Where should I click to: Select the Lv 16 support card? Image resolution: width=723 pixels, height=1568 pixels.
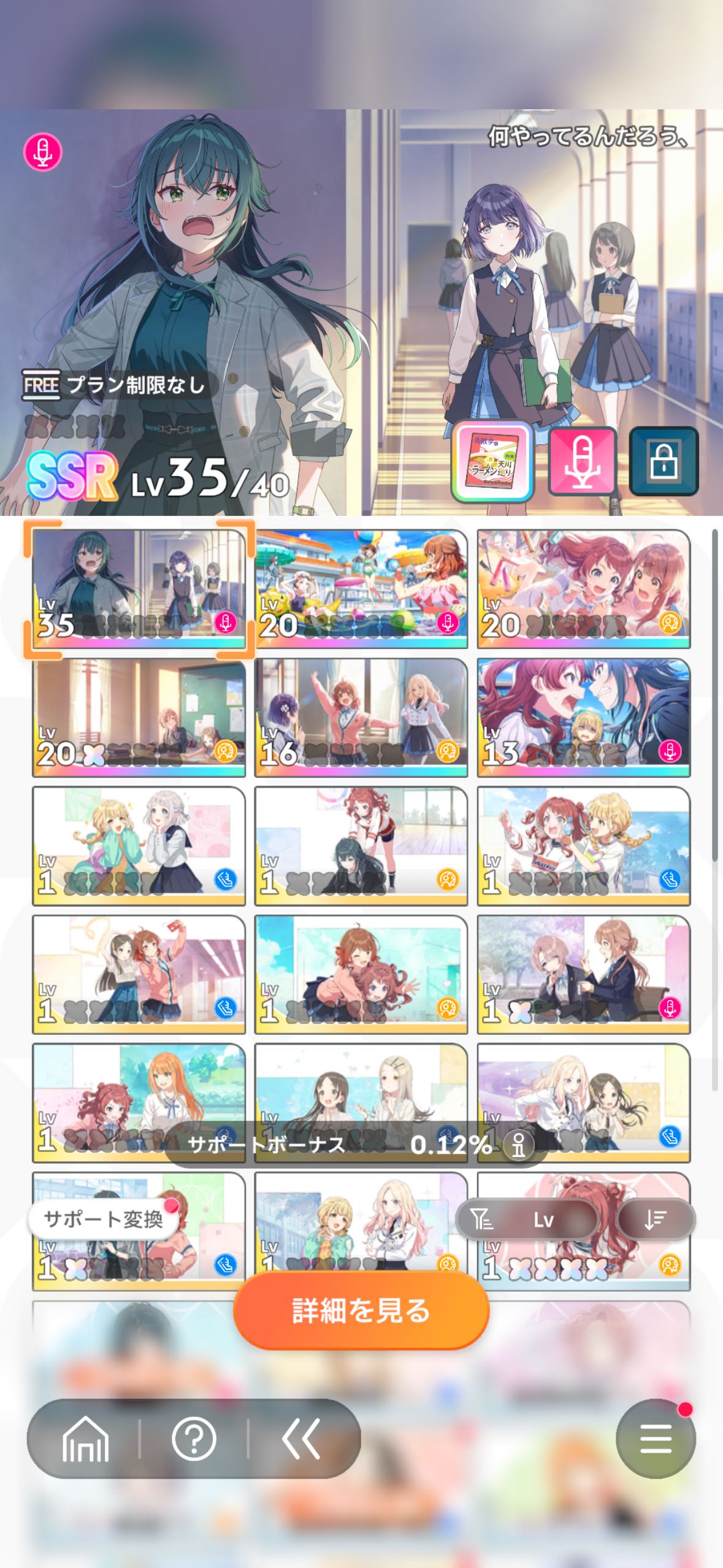tap(361, 718)
